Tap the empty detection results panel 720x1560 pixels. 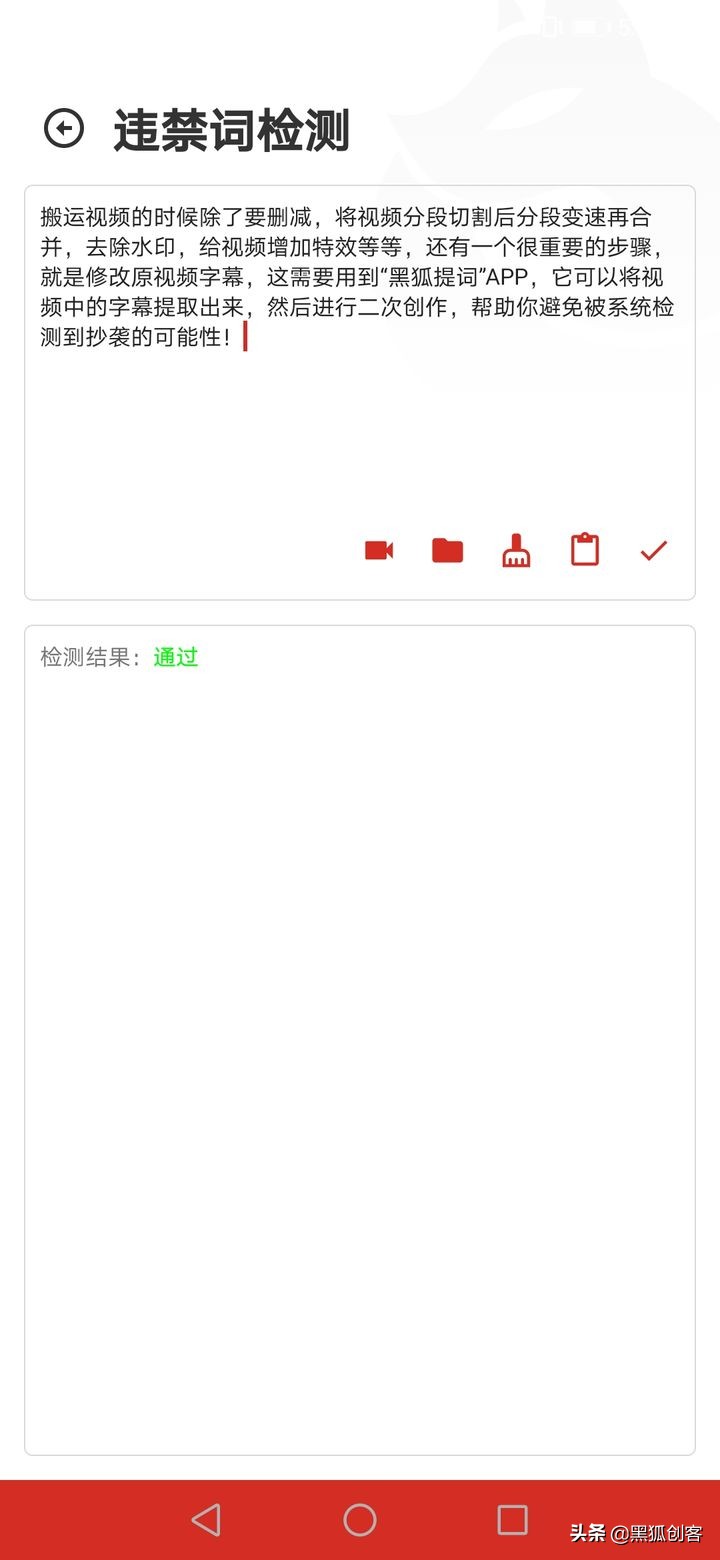point(360,1050)
